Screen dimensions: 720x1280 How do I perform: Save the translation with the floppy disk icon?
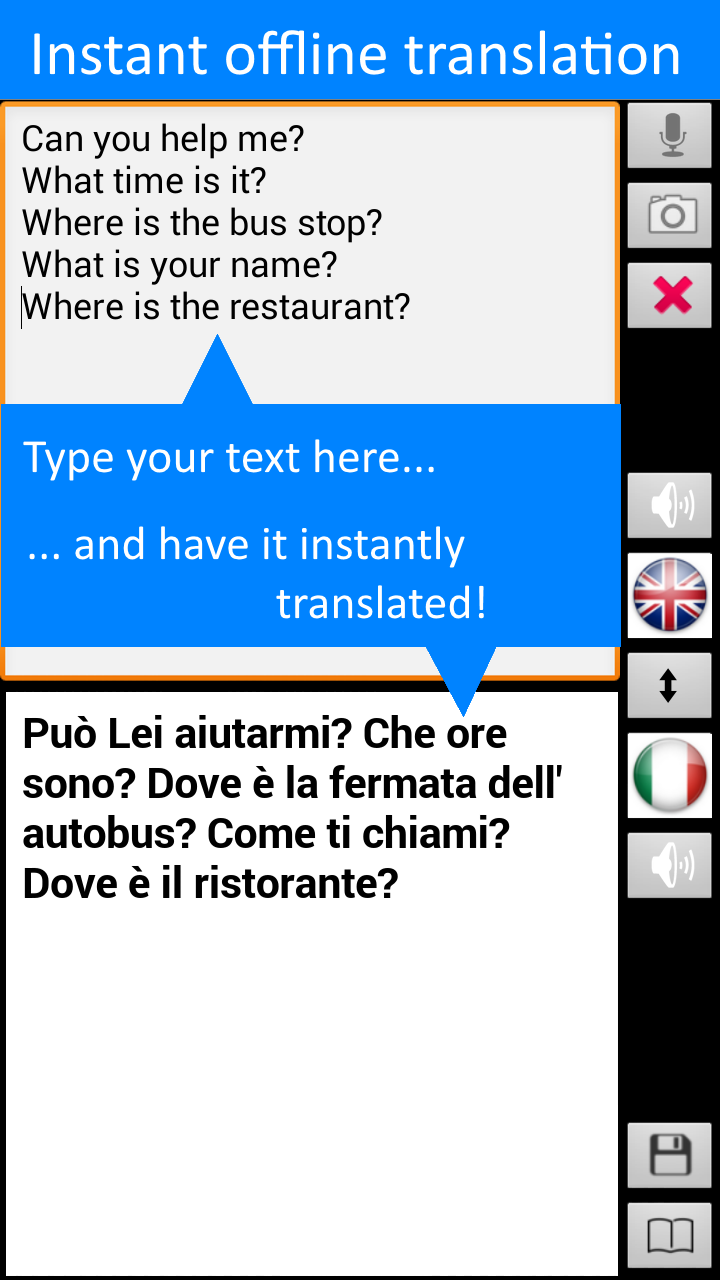(x=668, y=1154)
